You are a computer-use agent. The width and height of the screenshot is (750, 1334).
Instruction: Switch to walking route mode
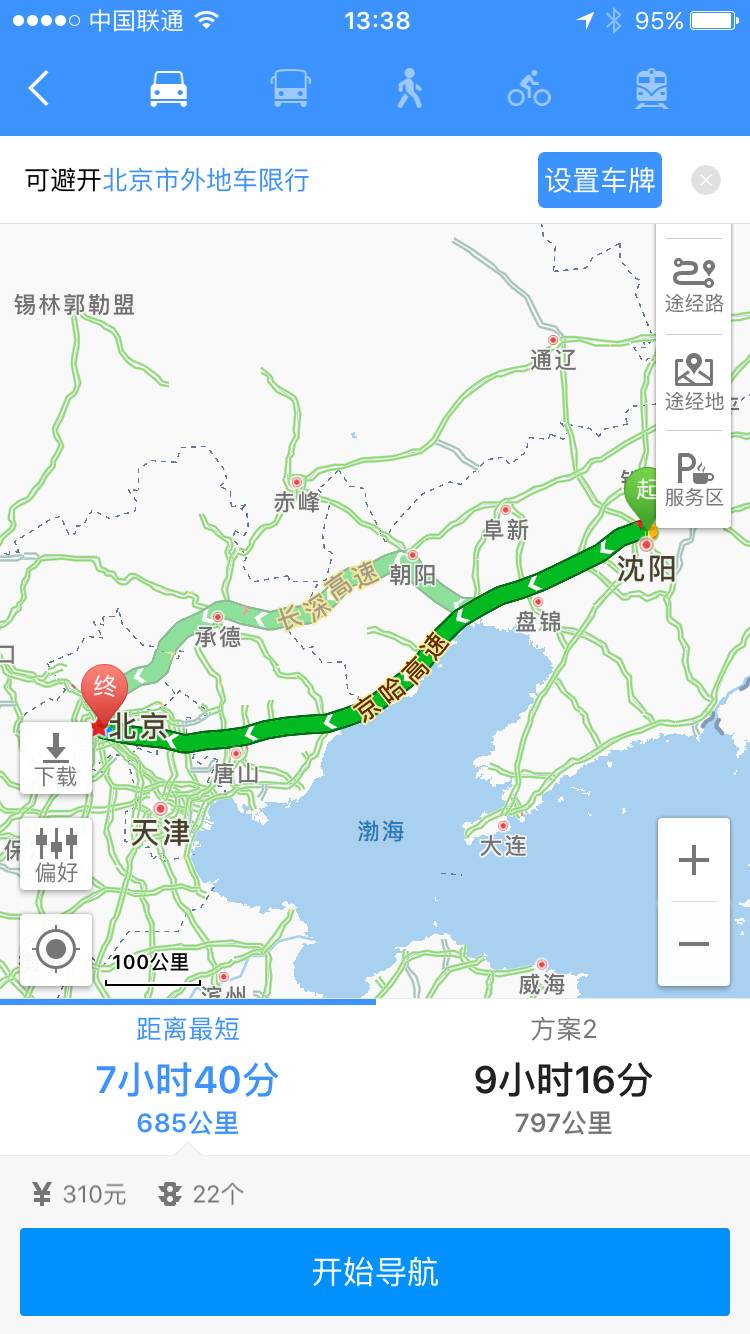(409, 90)
